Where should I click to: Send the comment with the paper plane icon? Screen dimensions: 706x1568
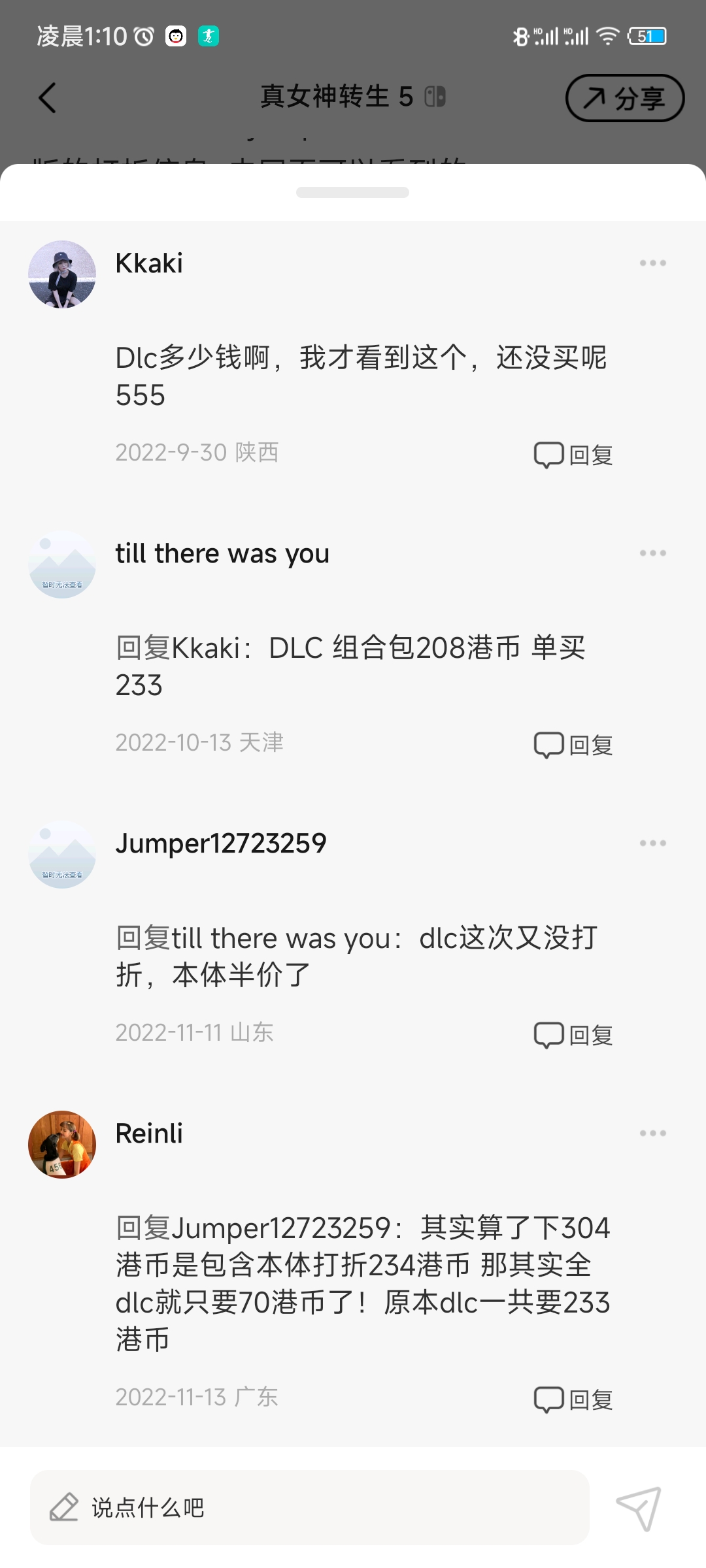[x=639, y=1508]
